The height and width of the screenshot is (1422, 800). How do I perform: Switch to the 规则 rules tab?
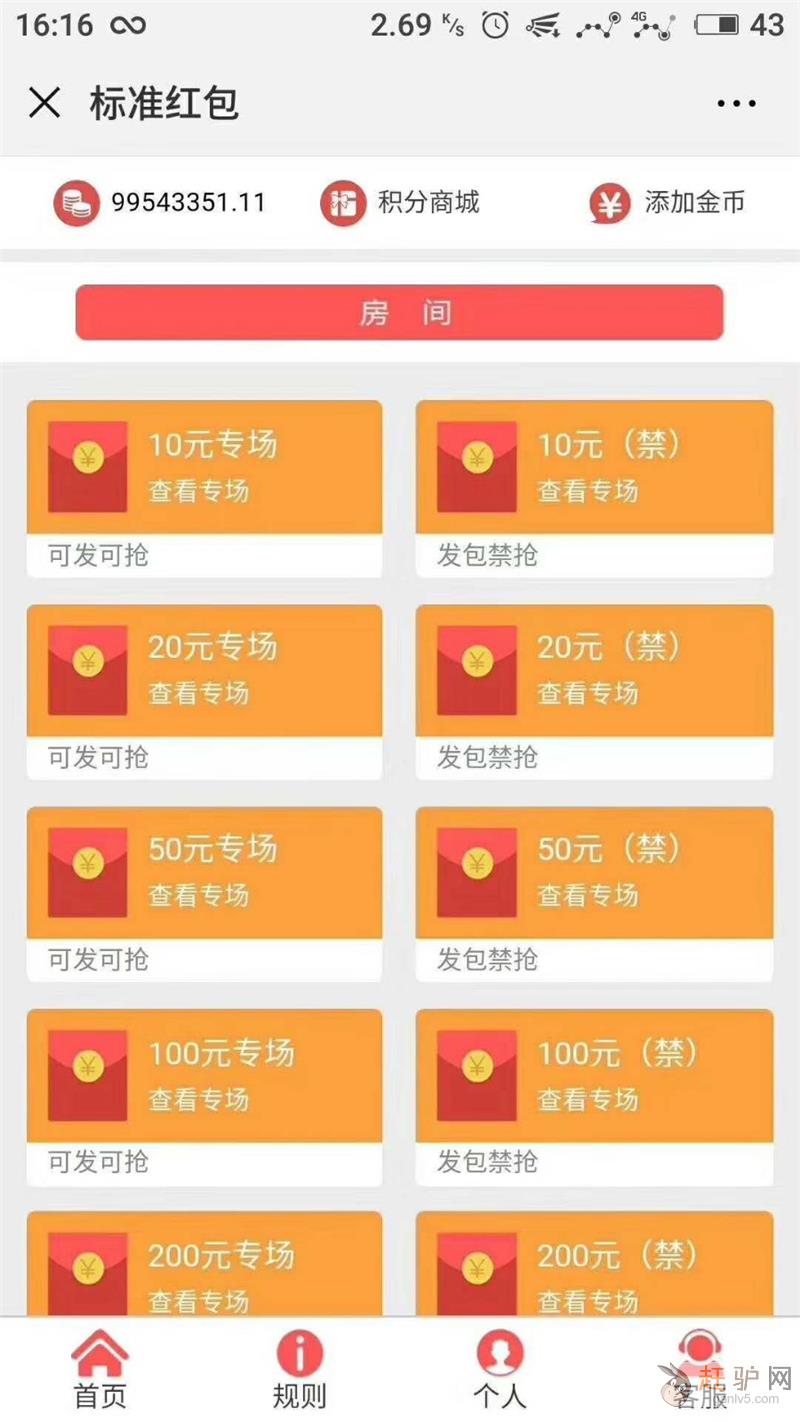pyautogui.click(x=299, y=1370)
